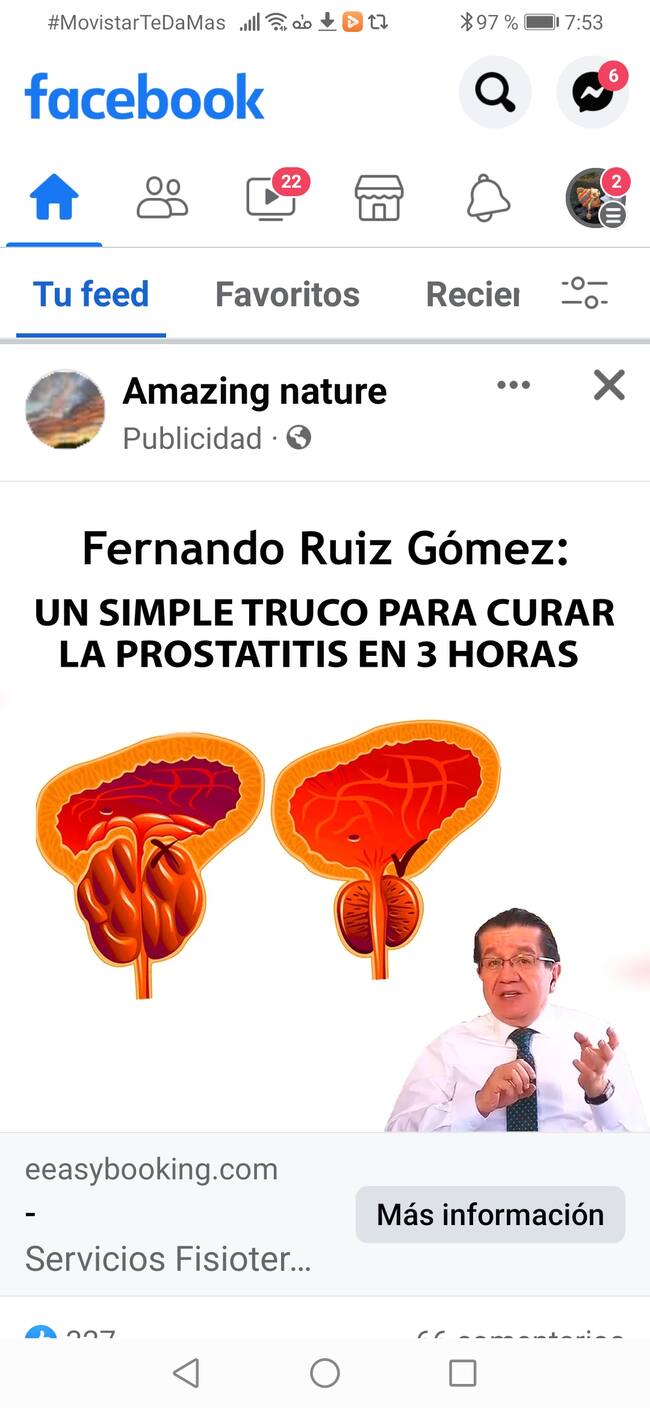Open the Friends tab
The height and width of the screenshot is (1408, 650).
(162, 198)
